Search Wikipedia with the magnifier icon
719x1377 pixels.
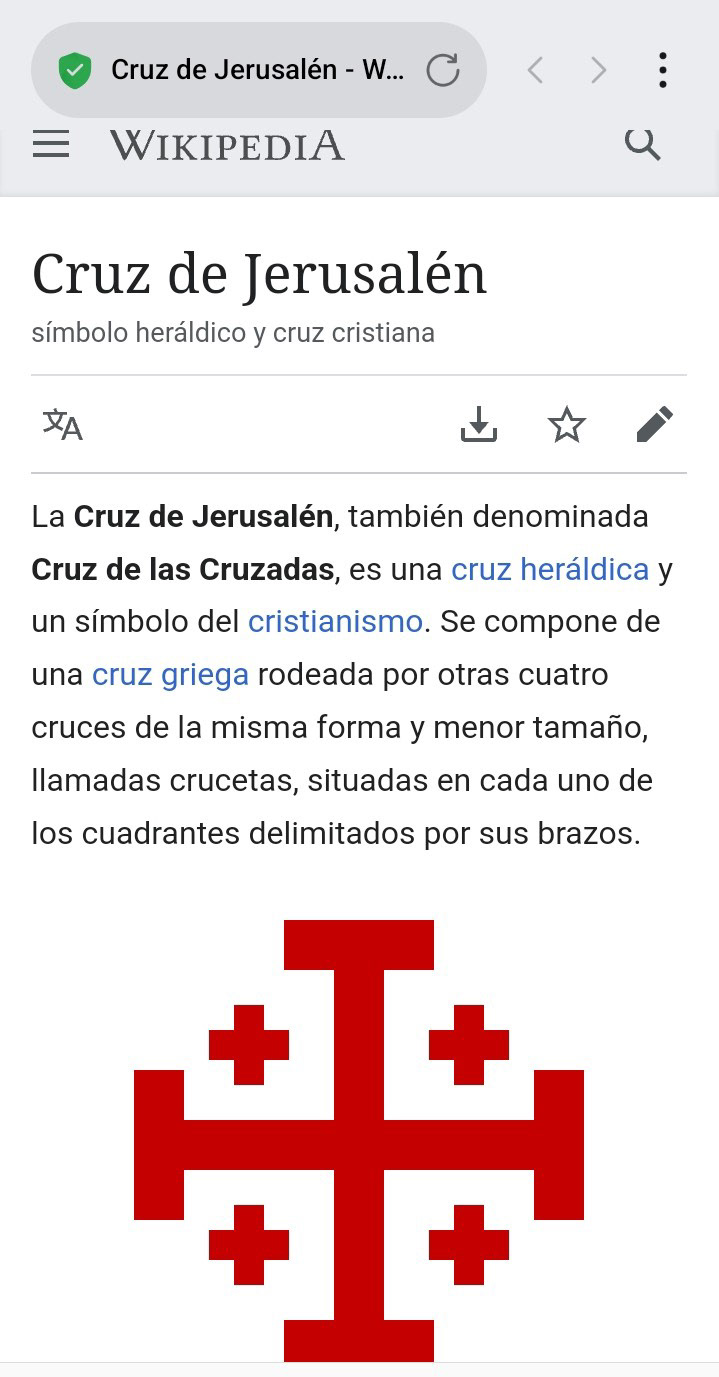642,145
